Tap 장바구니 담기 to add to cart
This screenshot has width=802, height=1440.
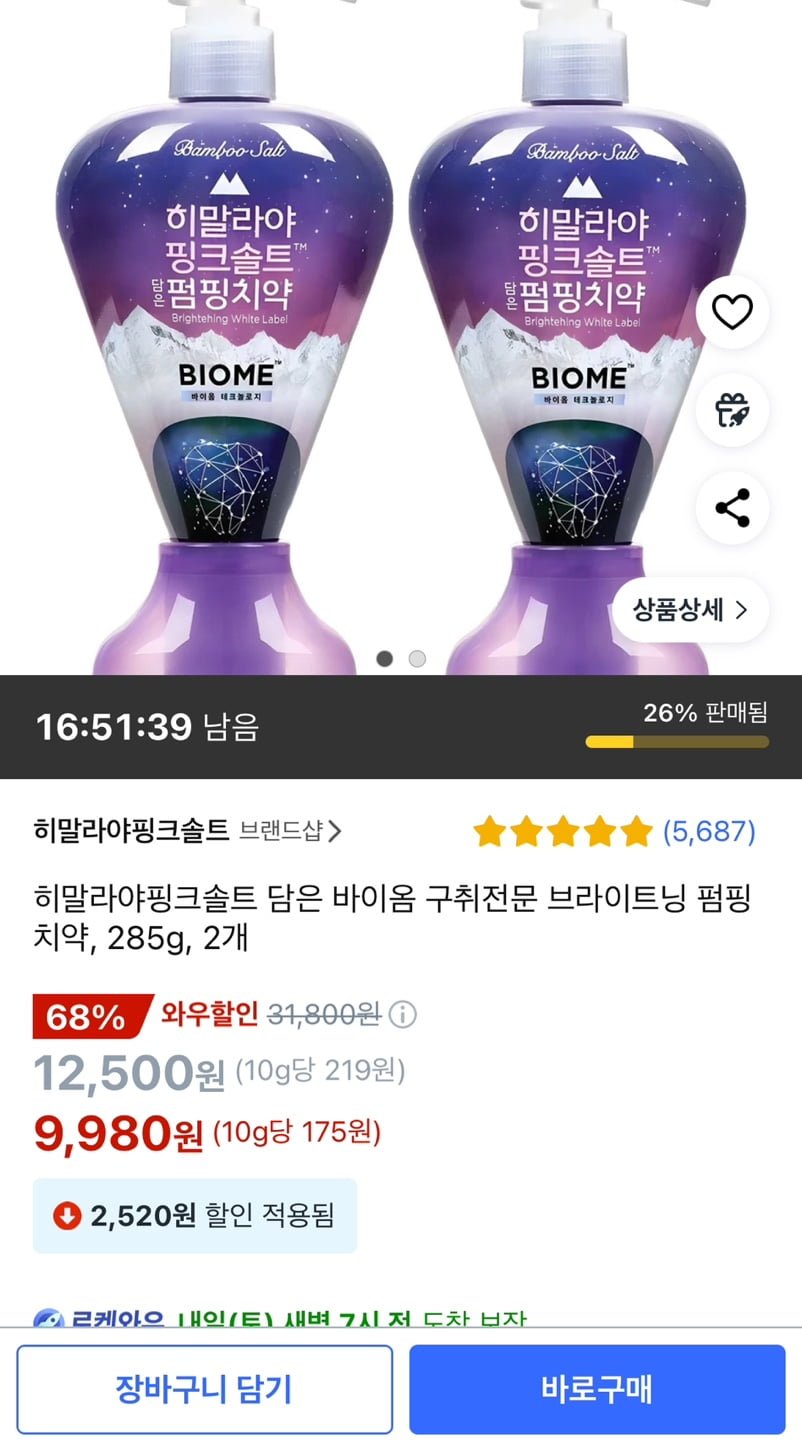pyautogui.click(x=204, y=1389)
